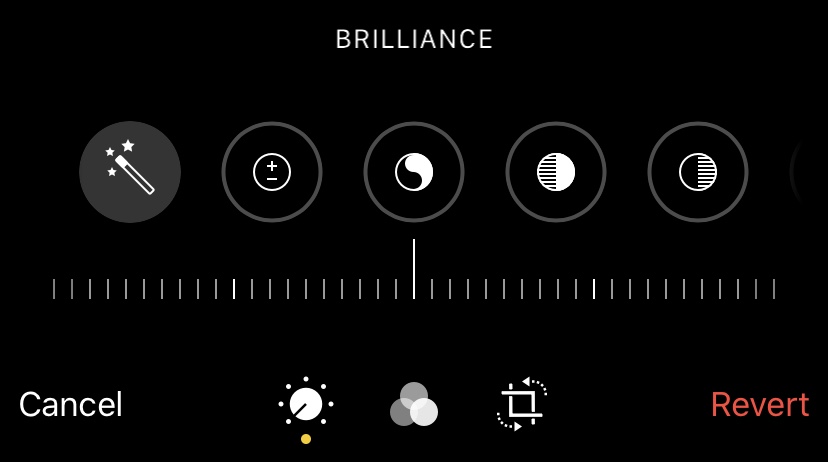The height and width of the screenshot is (462, 828).
Task: Tap the Auto enhance magic wand
Action: tap(130, 172)
